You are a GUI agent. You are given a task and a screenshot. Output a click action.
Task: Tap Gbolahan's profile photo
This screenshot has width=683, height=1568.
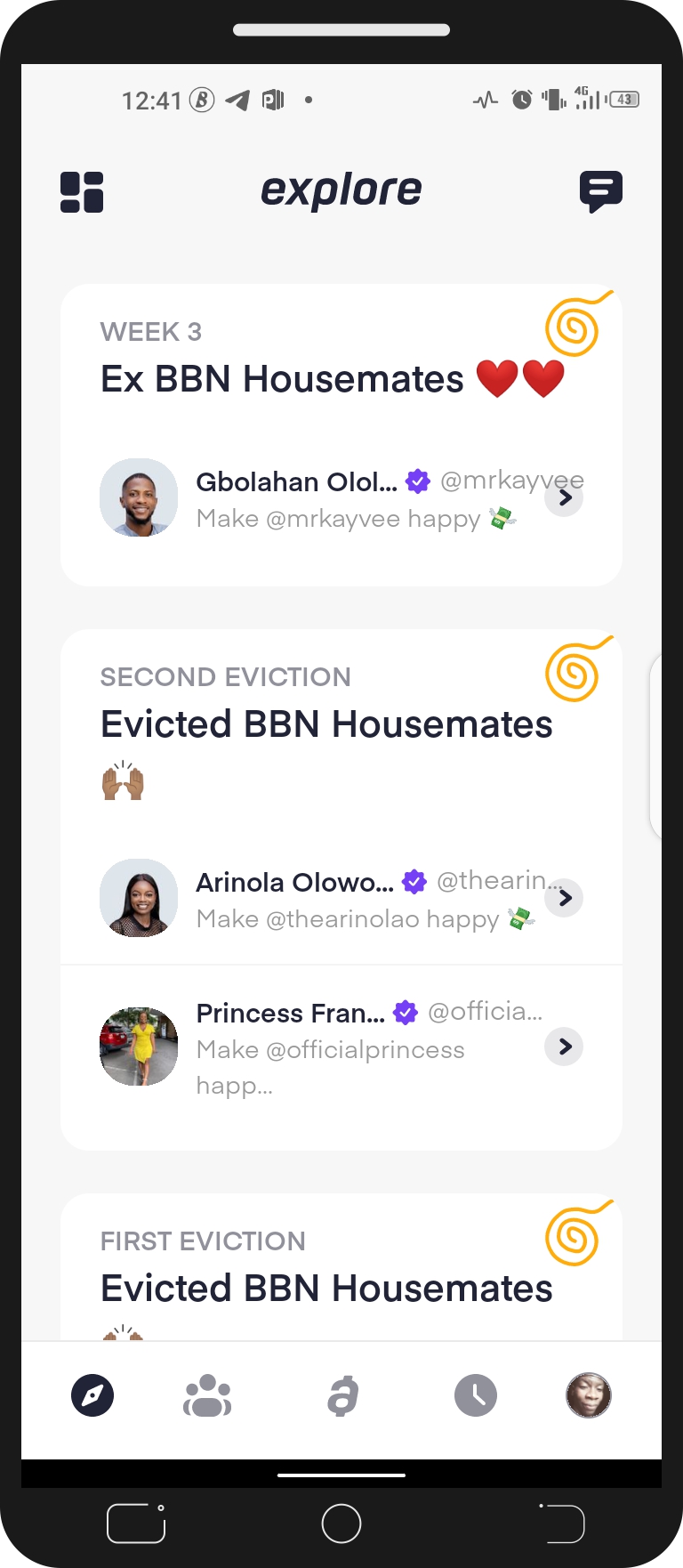[x=139, y=497]
